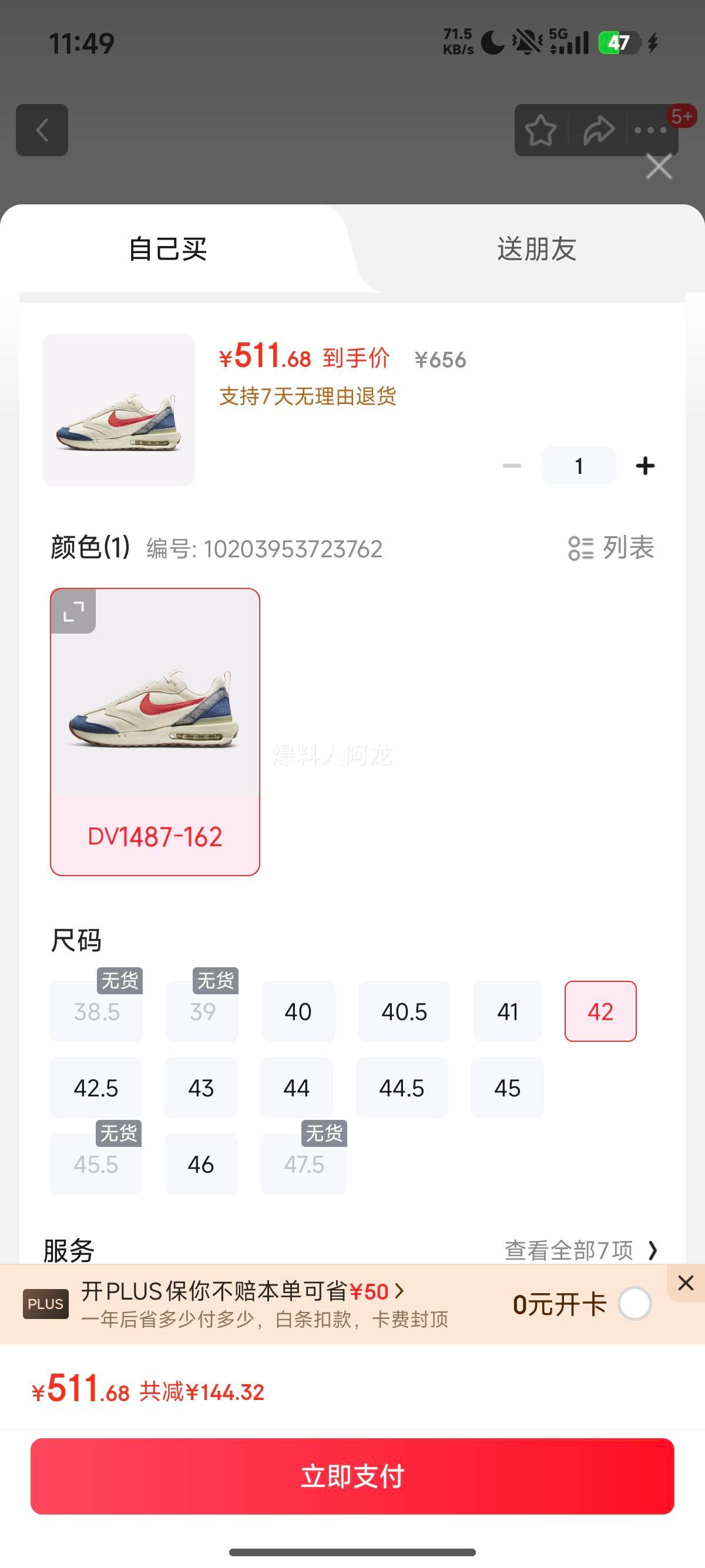This screenshot has width=705, height=1568.
Task: Favorite this product with the star icon
Action: tap(541, 130)
